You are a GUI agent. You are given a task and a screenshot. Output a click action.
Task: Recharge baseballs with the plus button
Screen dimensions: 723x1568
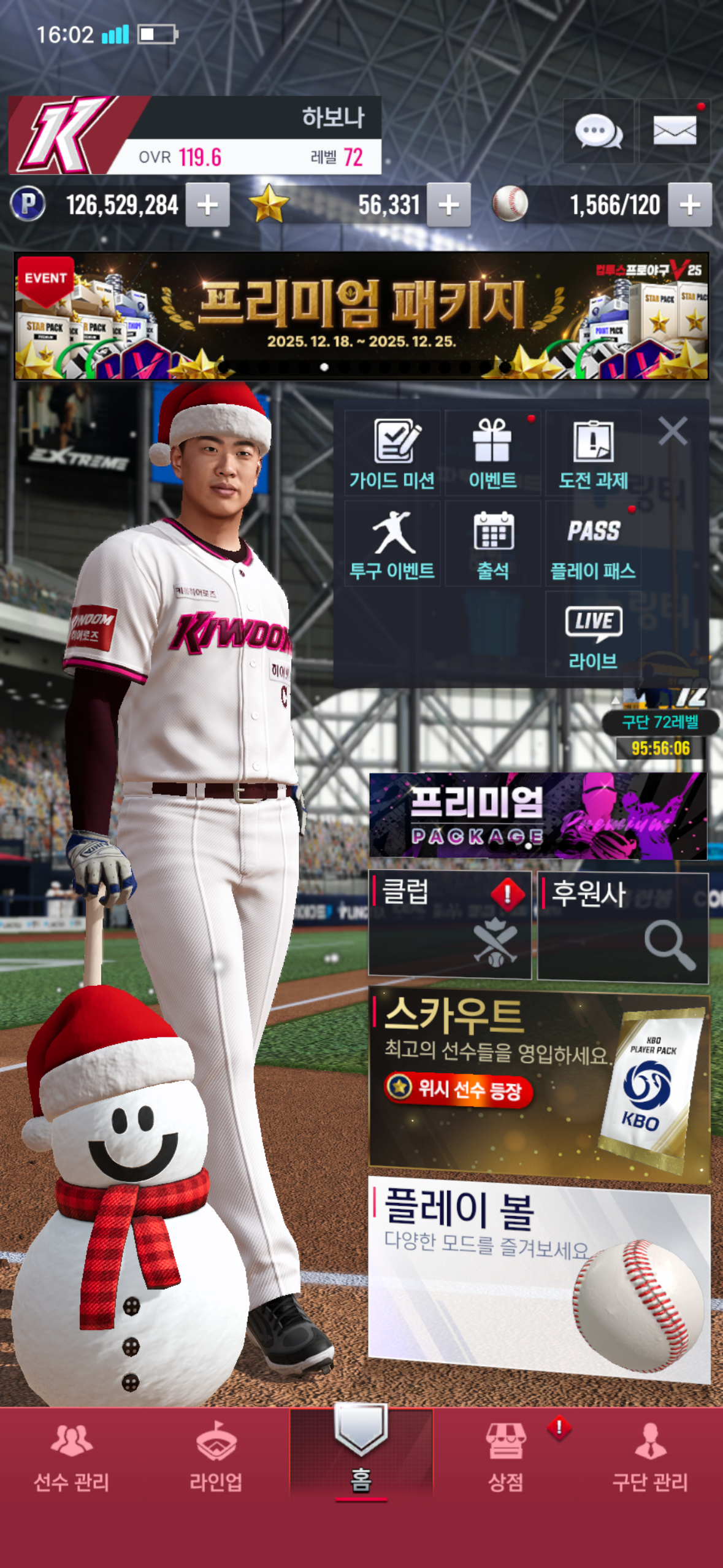coord(689,205)
